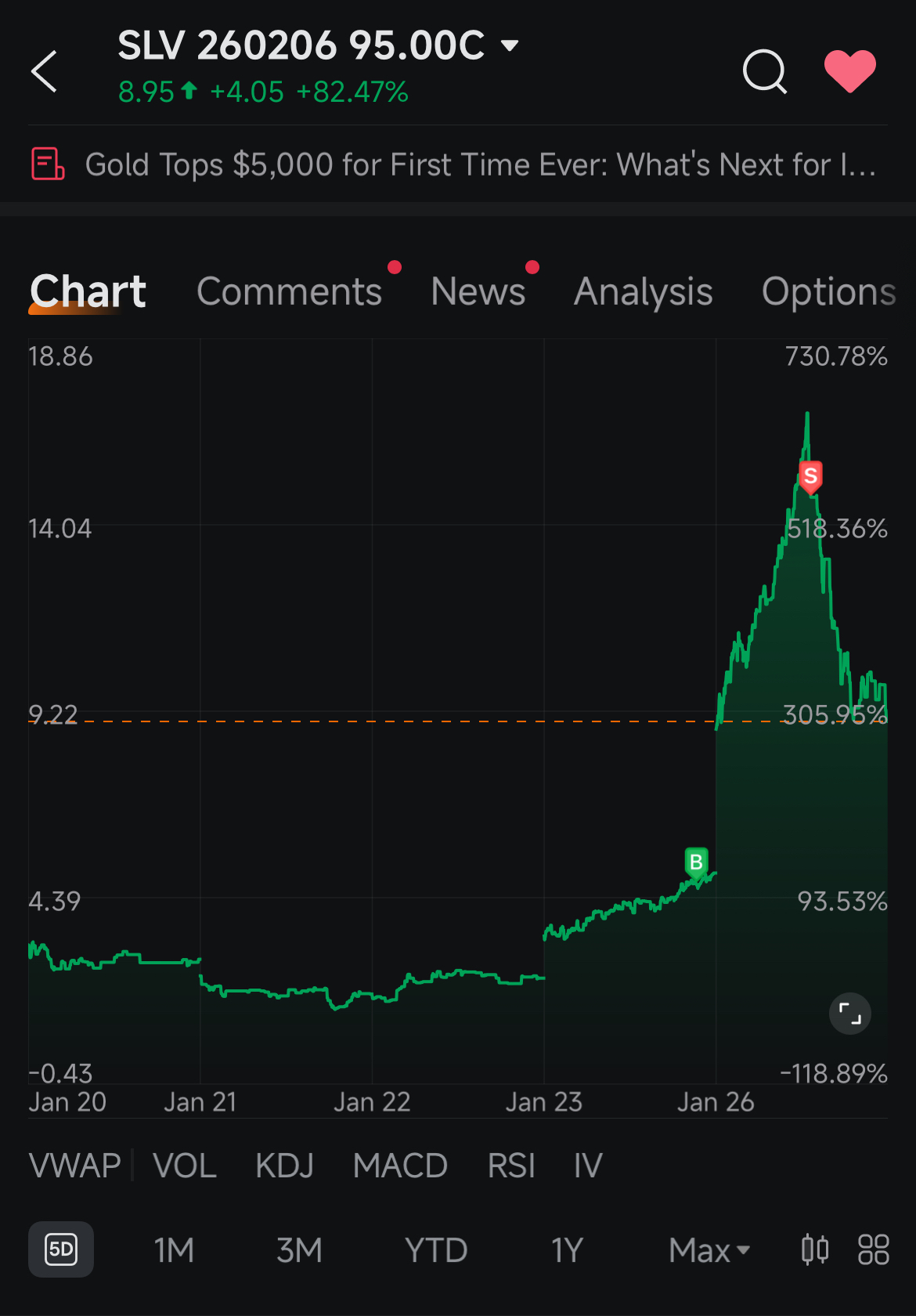916x1316 pixels.
Task: Click the IV indicator label
Action: [585, 1166]
